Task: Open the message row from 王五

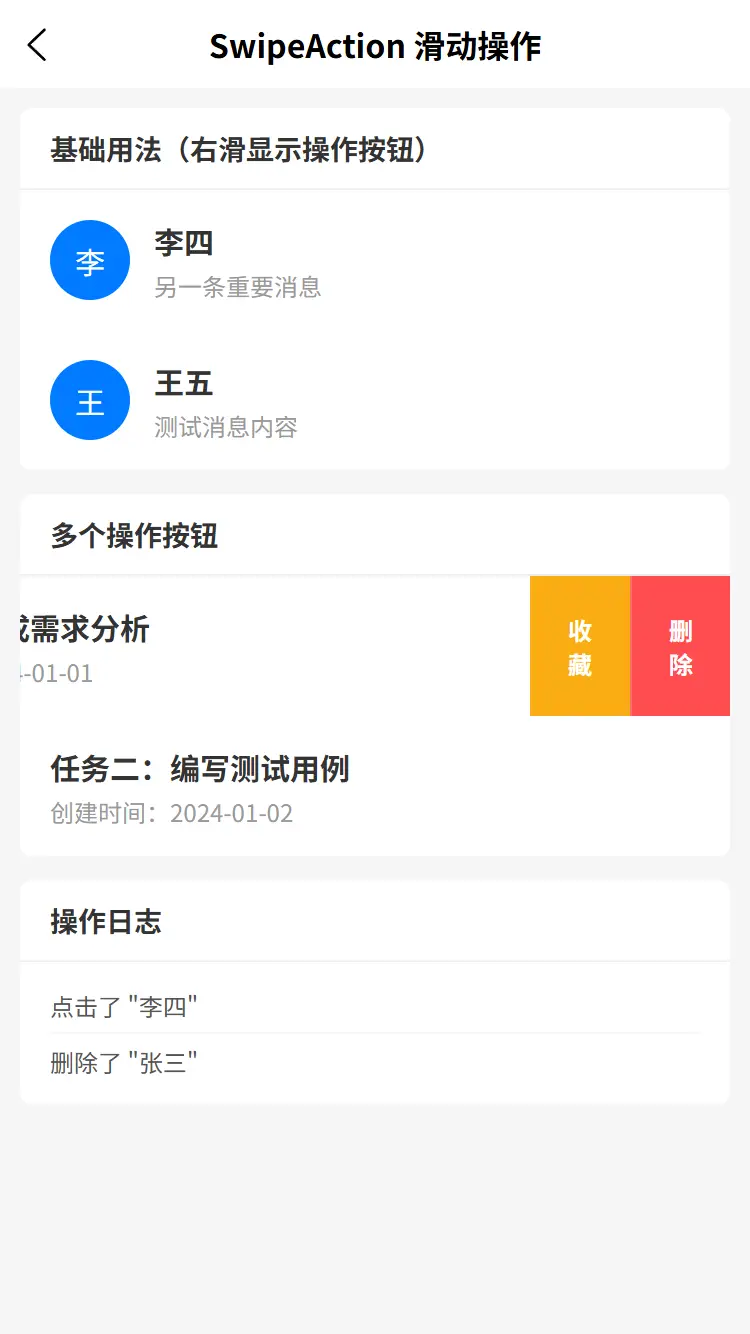Action: pyautogui.click(x=375, y=400)
